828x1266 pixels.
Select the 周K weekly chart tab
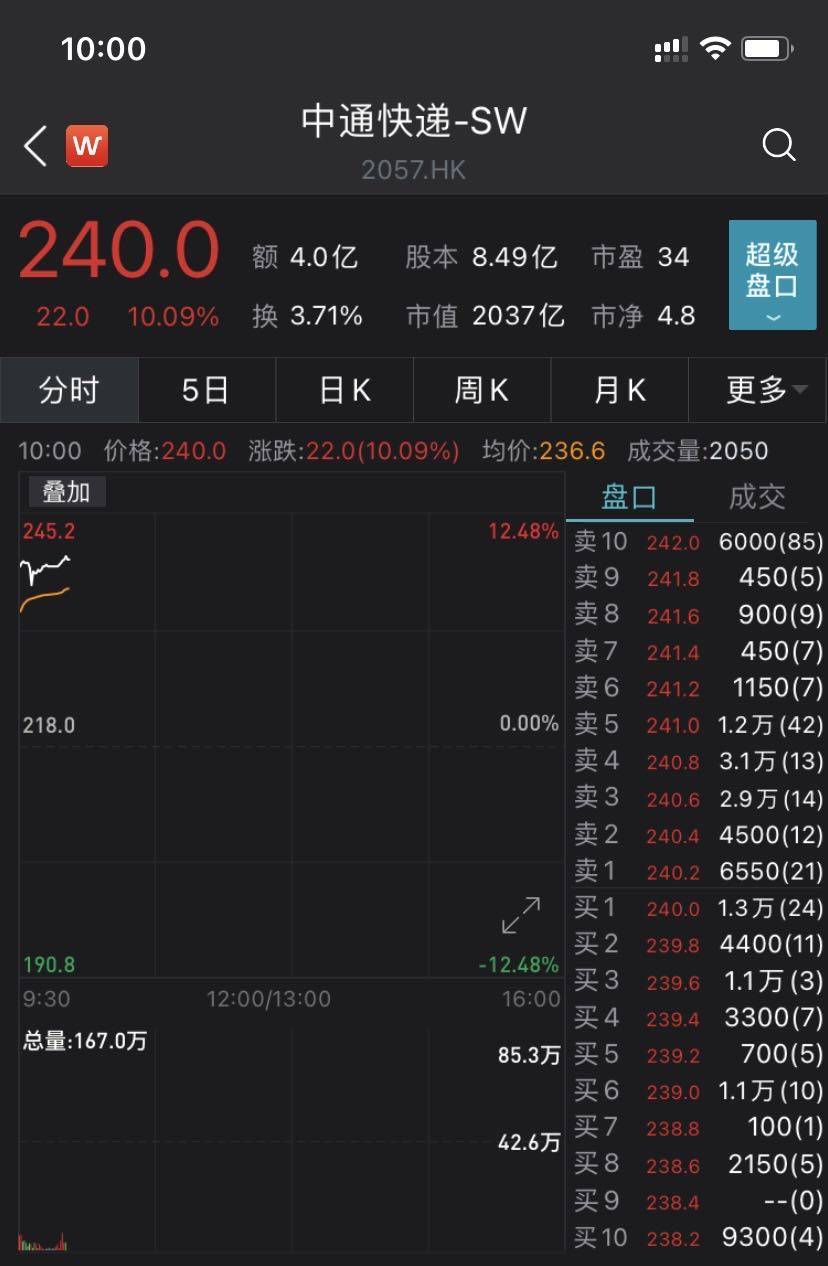tap(482, 390)
